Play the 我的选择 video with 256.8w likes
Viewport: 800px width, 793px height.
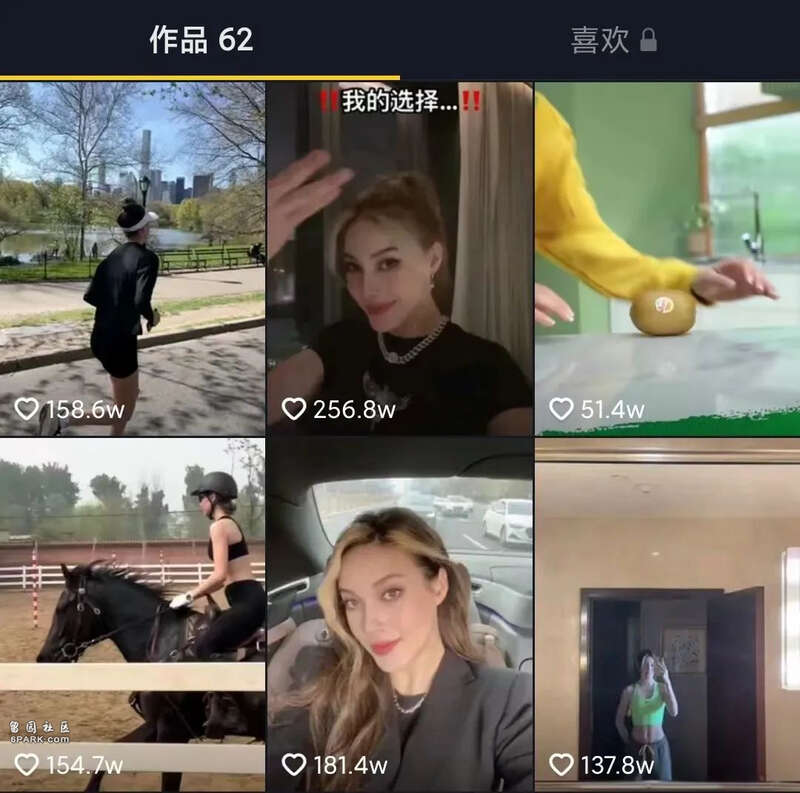point(399,258)
